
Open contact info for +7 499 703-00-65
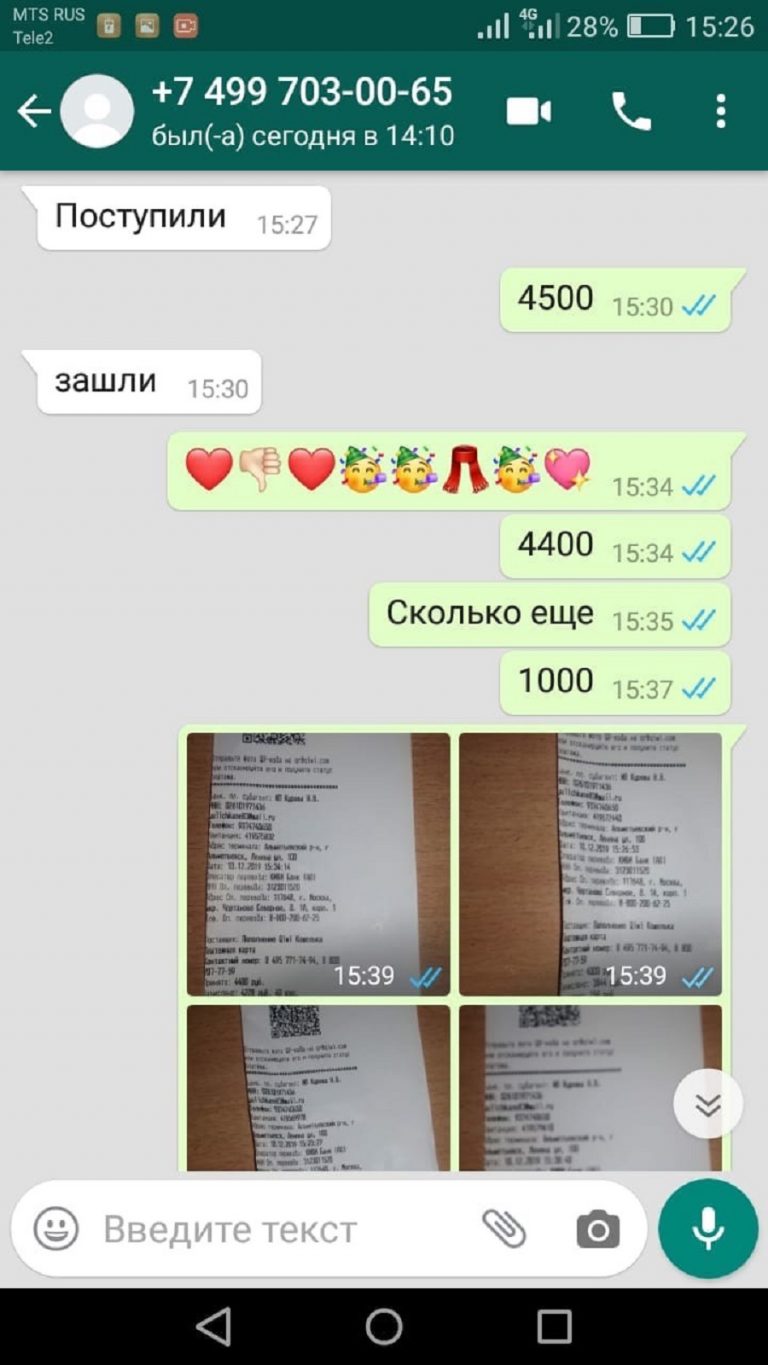302,110
